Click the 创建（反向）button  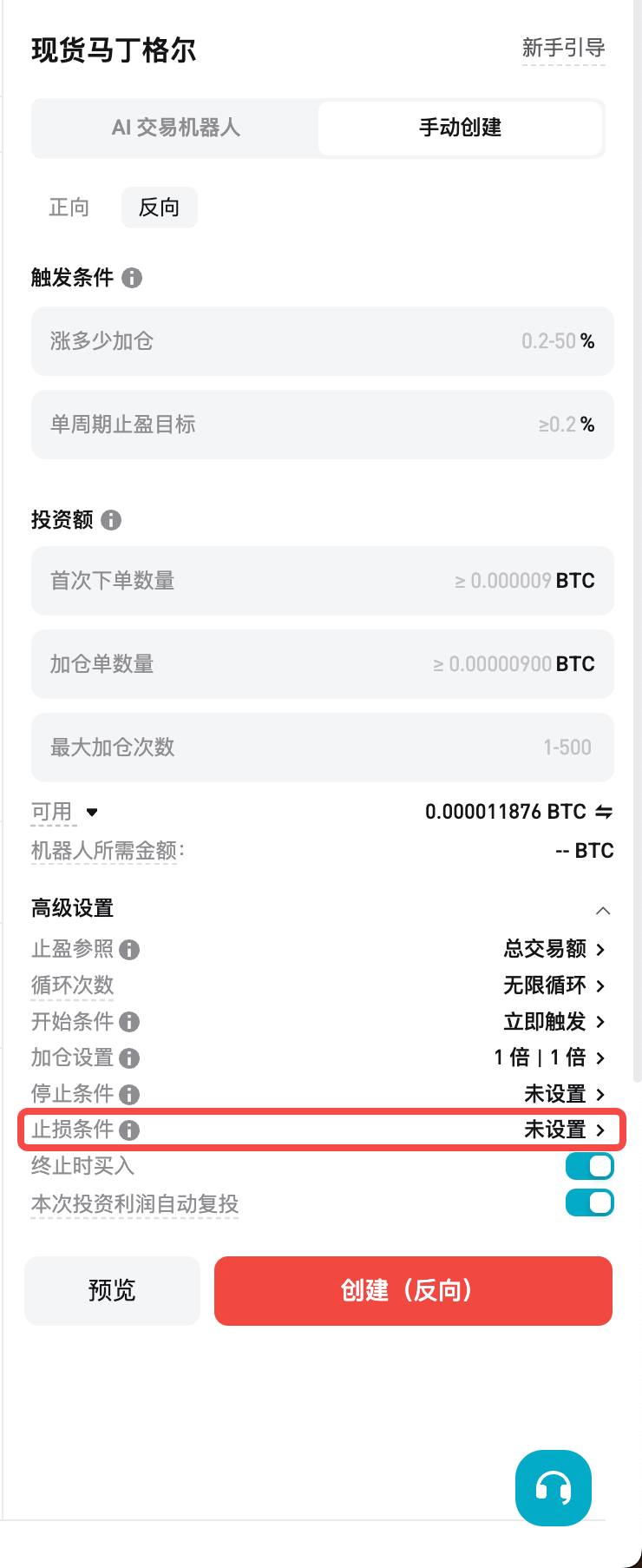(x=413, y=1291)
